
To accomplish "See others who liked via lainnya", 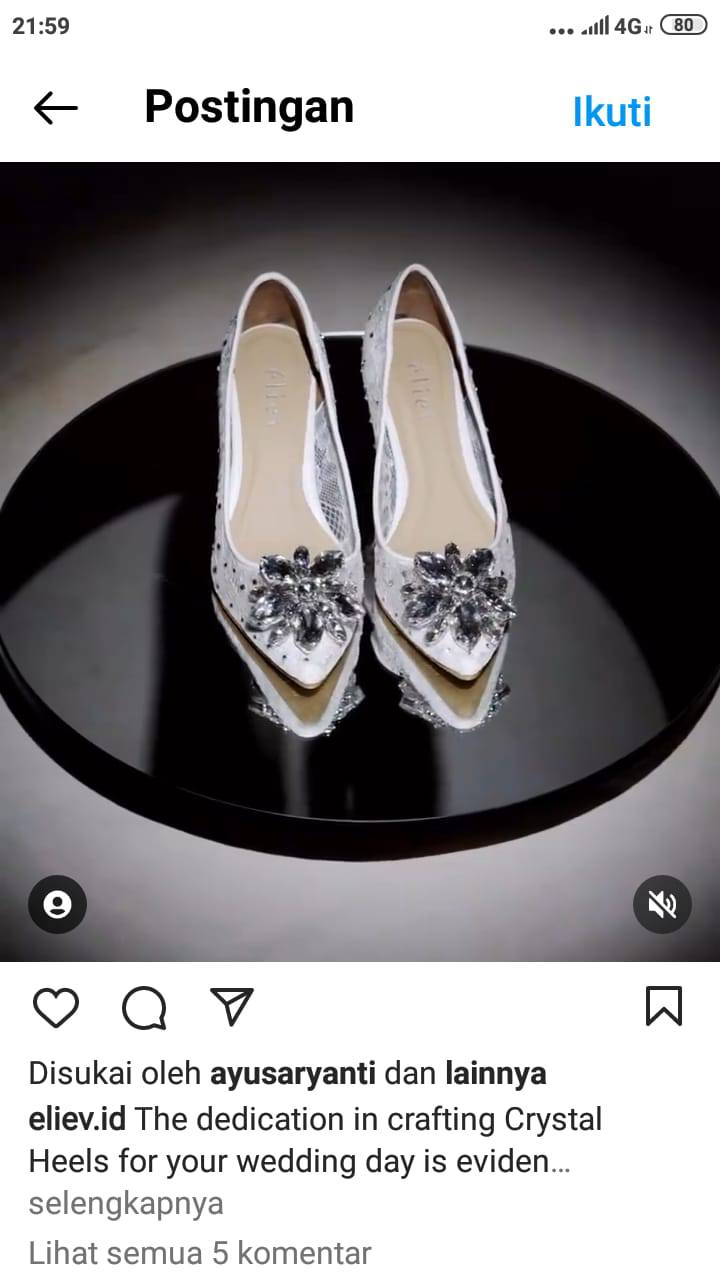I will pos(494,1074).
